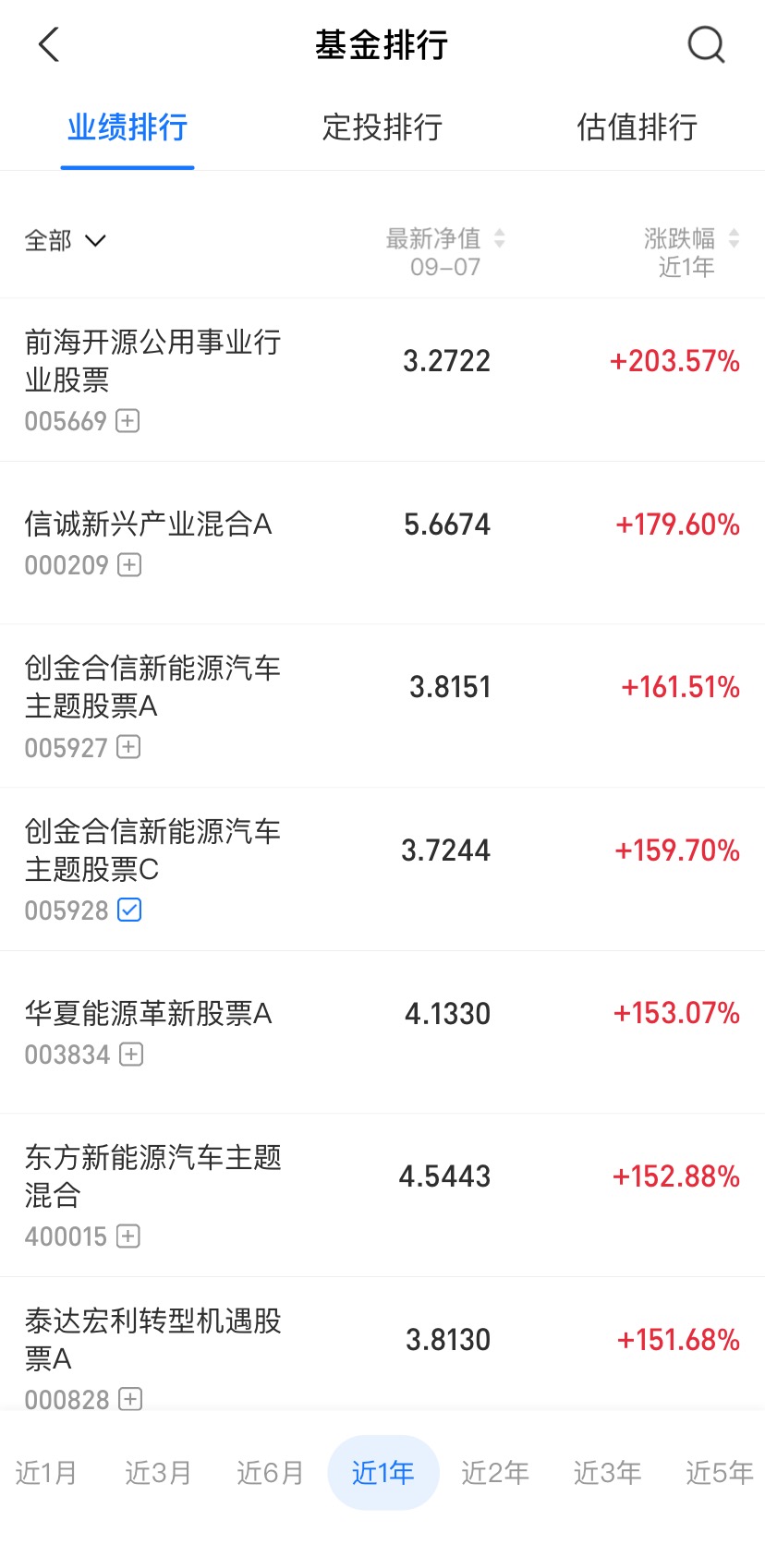This screenshot has height=1568, width=765.
Task: Click the add icon next to fund 400015
Action: (x=127, y=1236)
